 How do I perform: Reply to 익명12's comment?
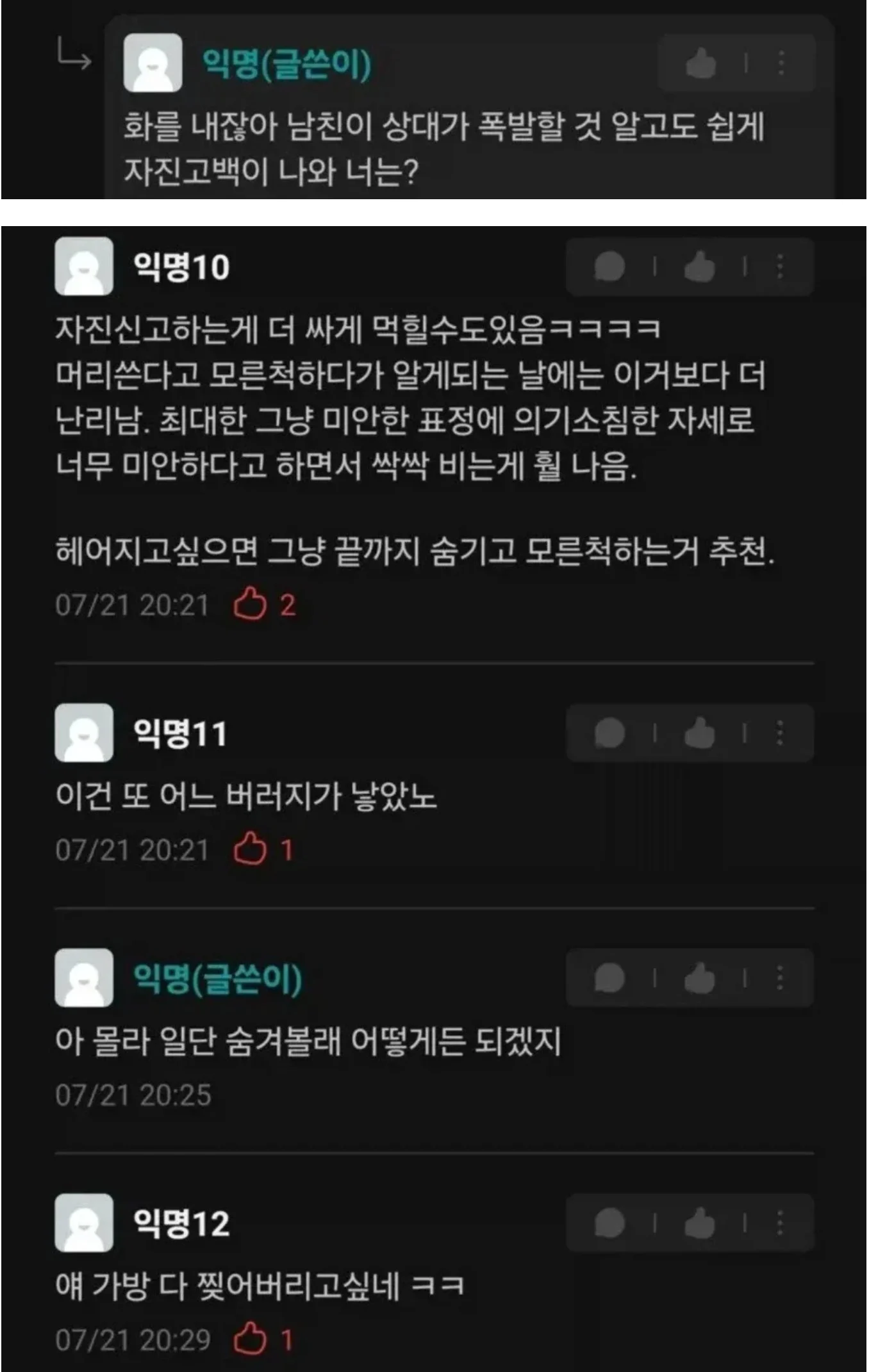click(x=609, y=1223)
